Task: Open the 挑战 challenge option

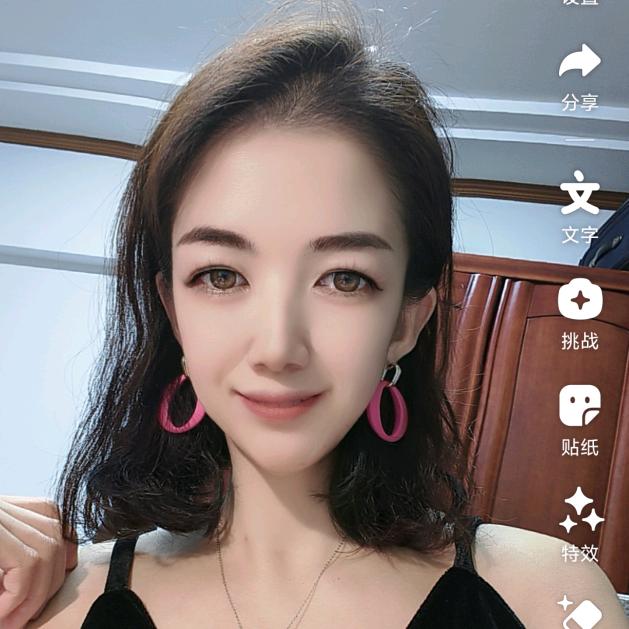Action: point(579,300)
